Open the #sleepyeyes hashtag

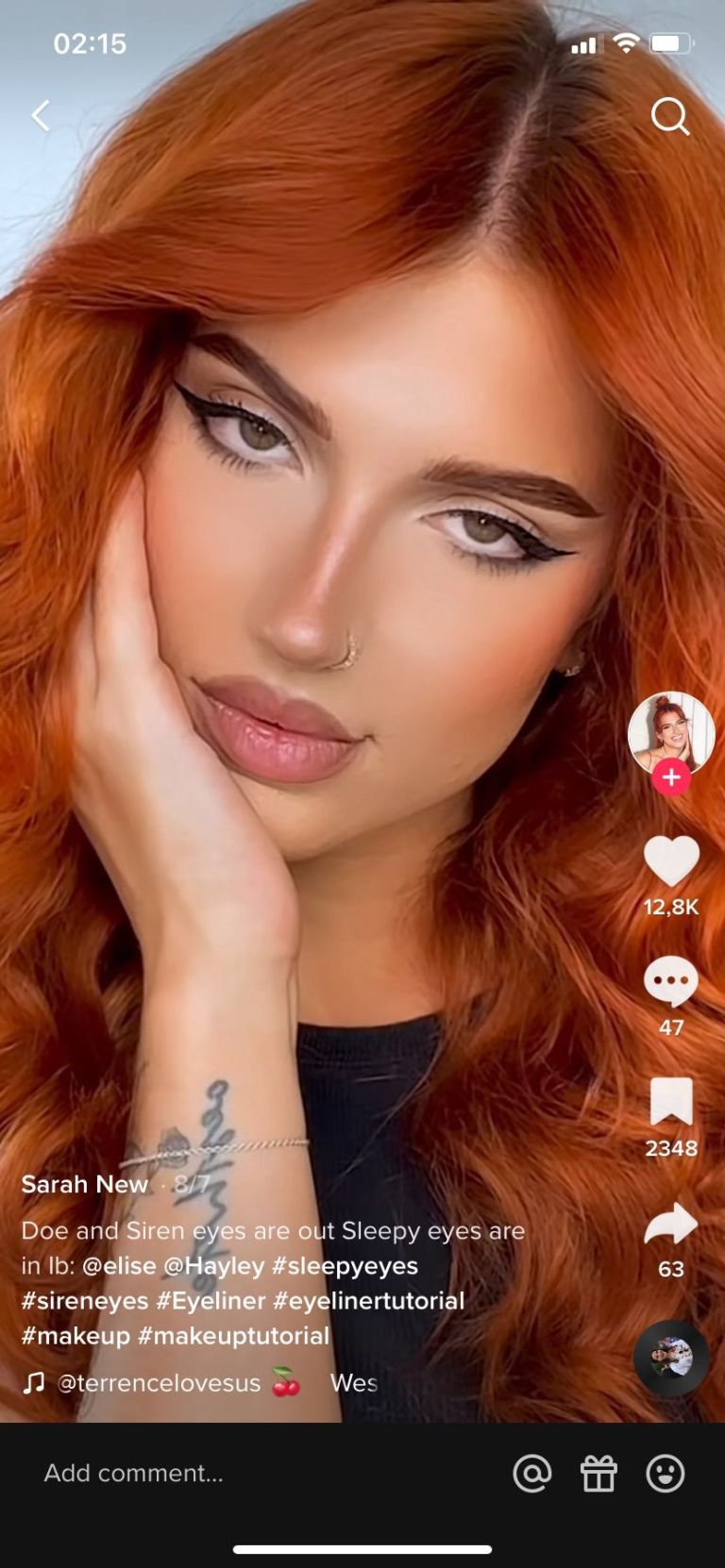pyautogui.click(x=346, y=1266)
